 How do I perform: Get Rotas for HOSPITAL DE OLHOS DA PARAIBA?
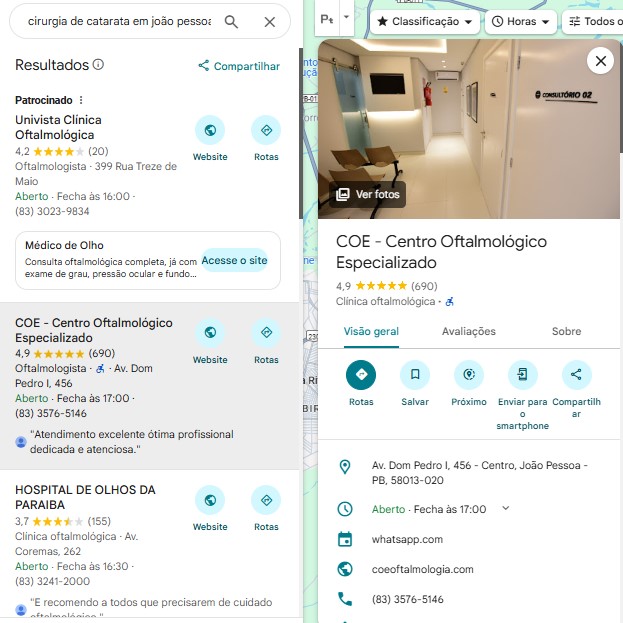click(x=266, y=508)
